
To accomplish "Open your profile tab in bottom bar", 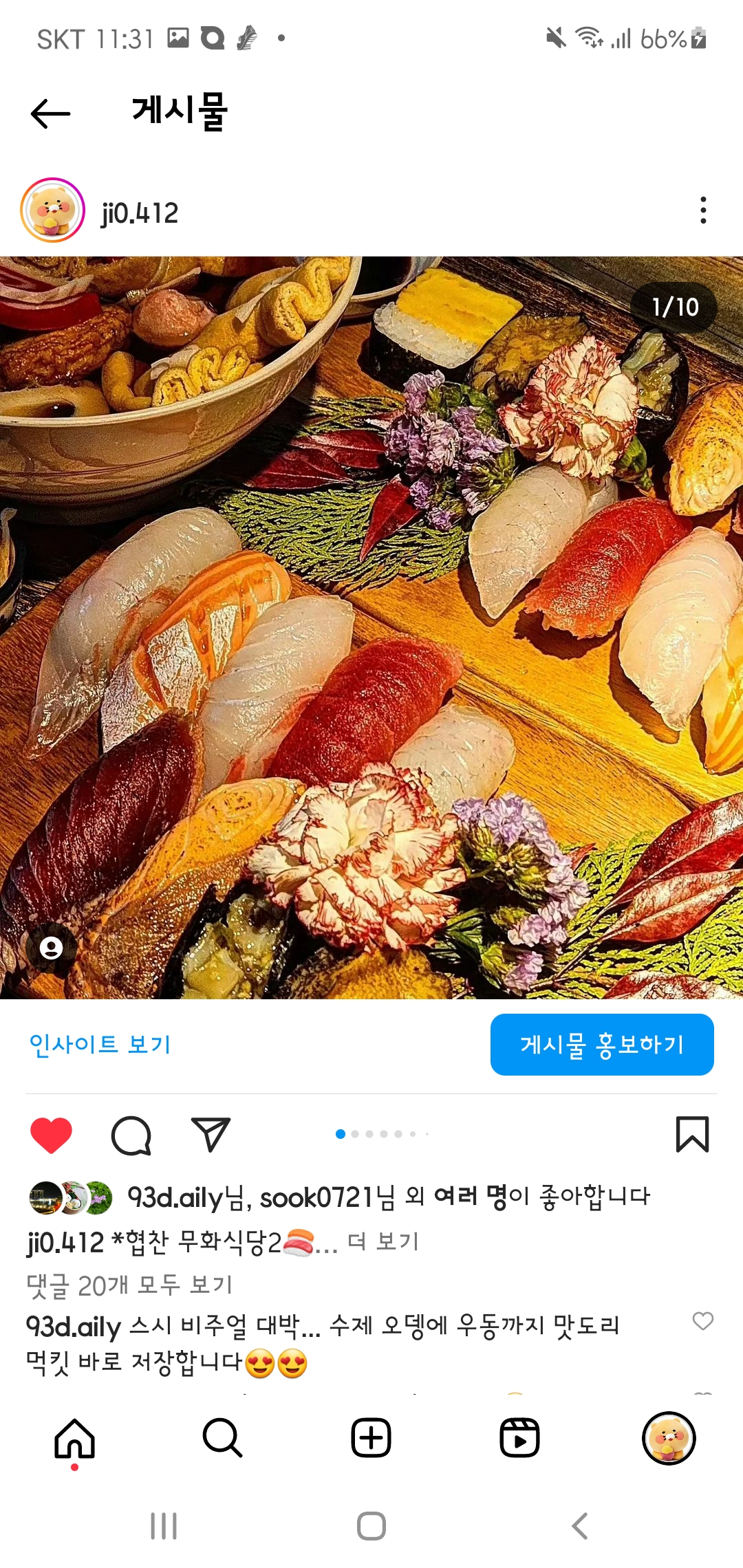I will (669, 1437).
